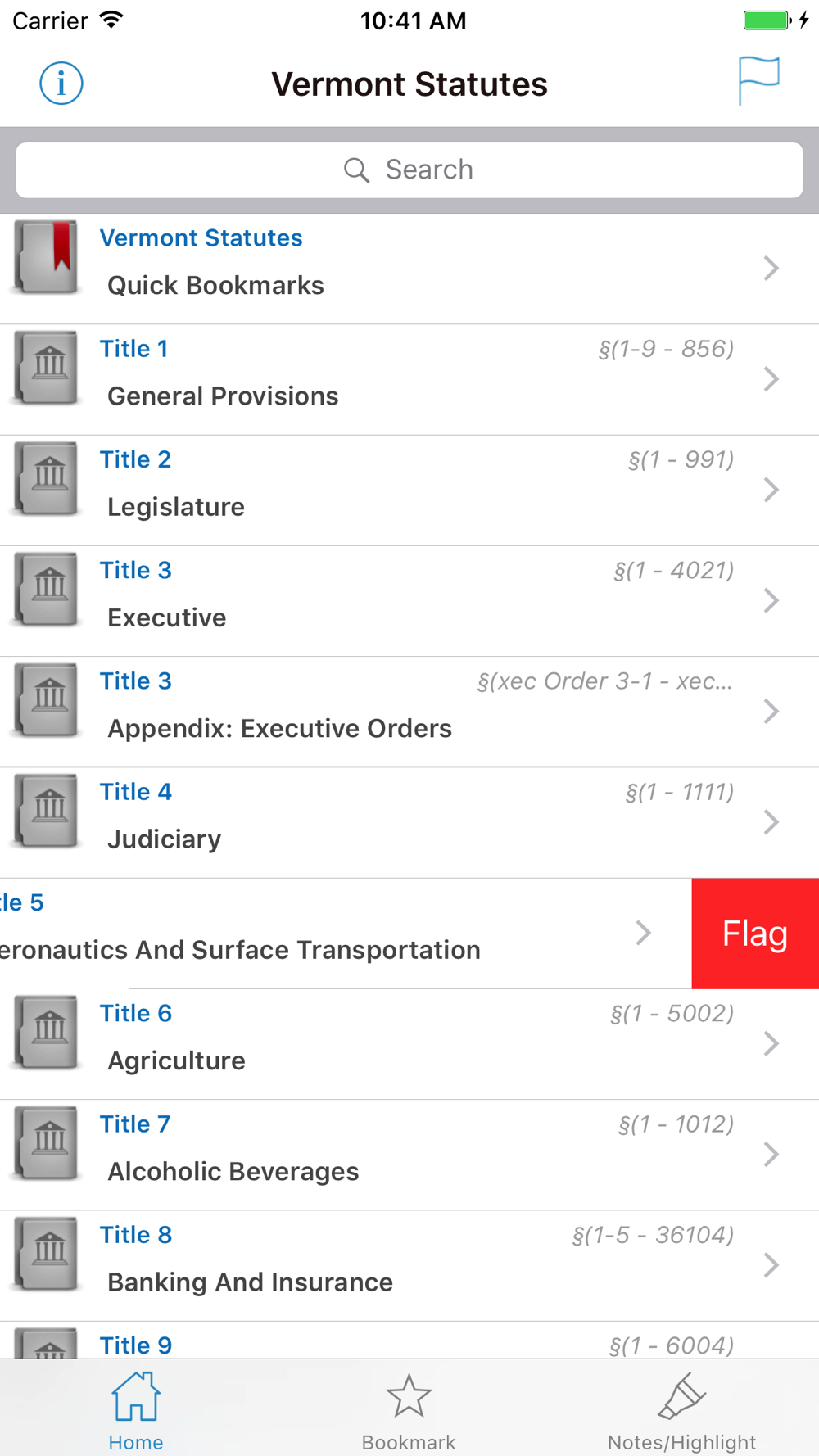Open Title 5 Aeronautics And Surface Transportation
Image resolution: width=819 pixels, height=1456 pixels.
tap(346, 934)
